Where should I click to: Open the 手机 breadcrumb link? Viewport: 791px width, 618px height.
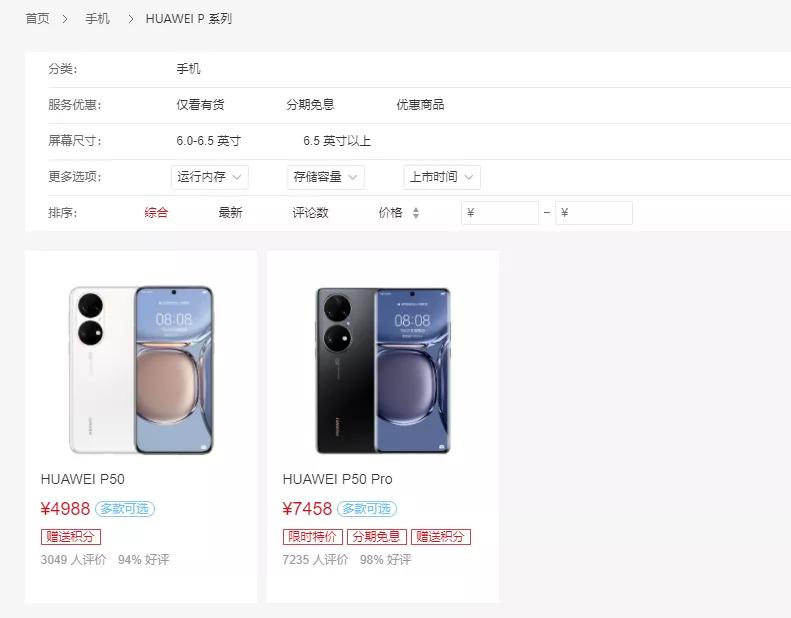click(97, 19)
